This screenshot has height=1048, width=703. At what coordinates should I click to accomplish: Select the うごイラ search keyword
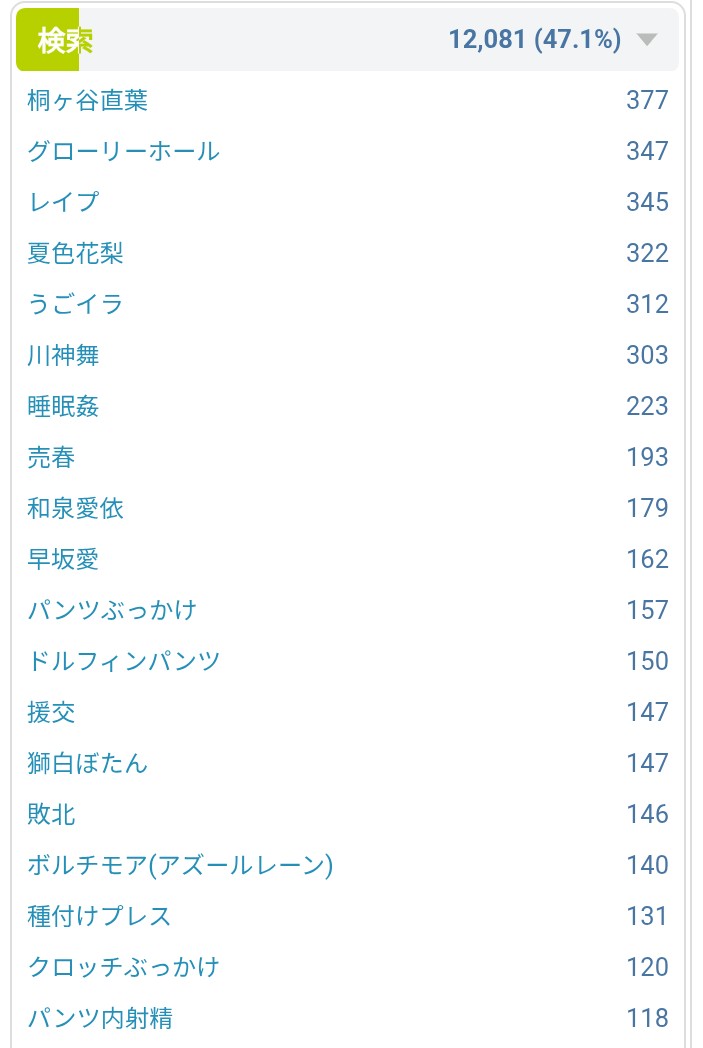(76, 304)
